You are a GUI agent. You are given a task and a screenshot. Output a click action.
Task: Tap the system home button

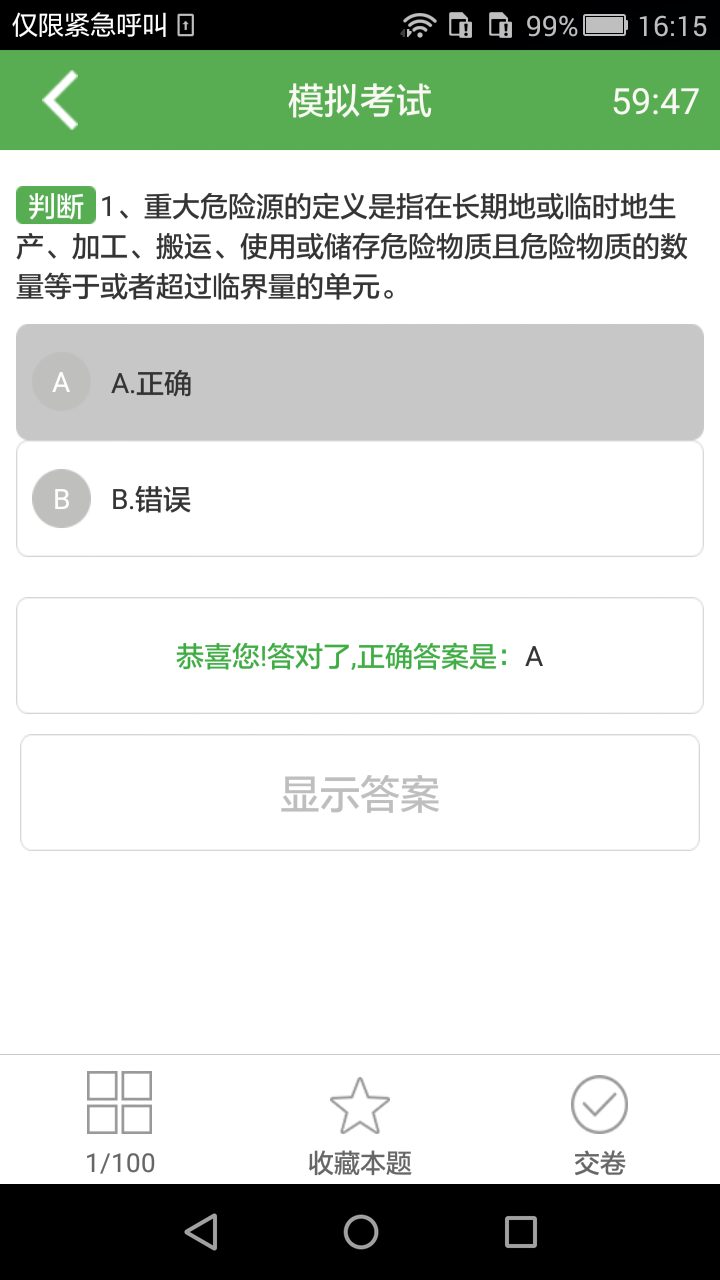click(x=360, y=1232)
